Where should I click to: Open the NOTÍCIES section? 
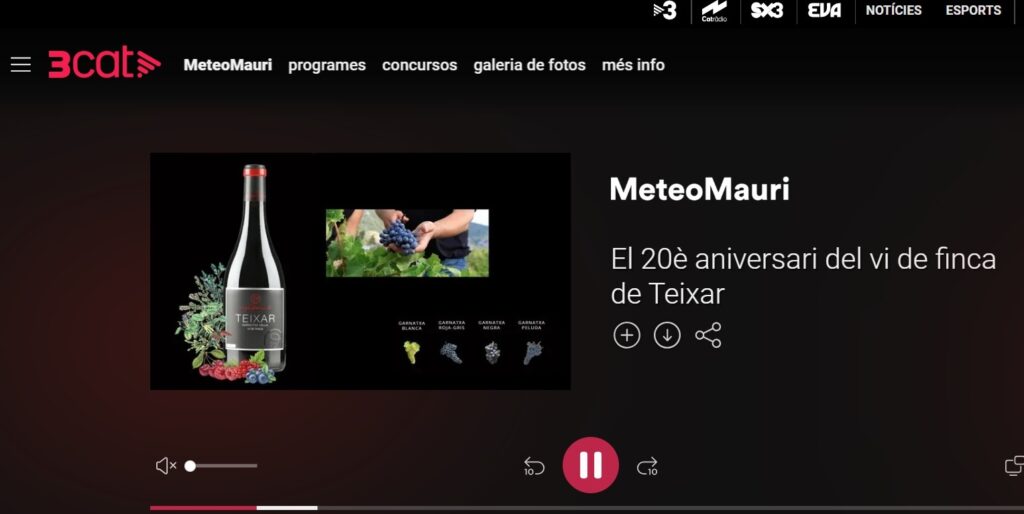(x=893, y=11)
